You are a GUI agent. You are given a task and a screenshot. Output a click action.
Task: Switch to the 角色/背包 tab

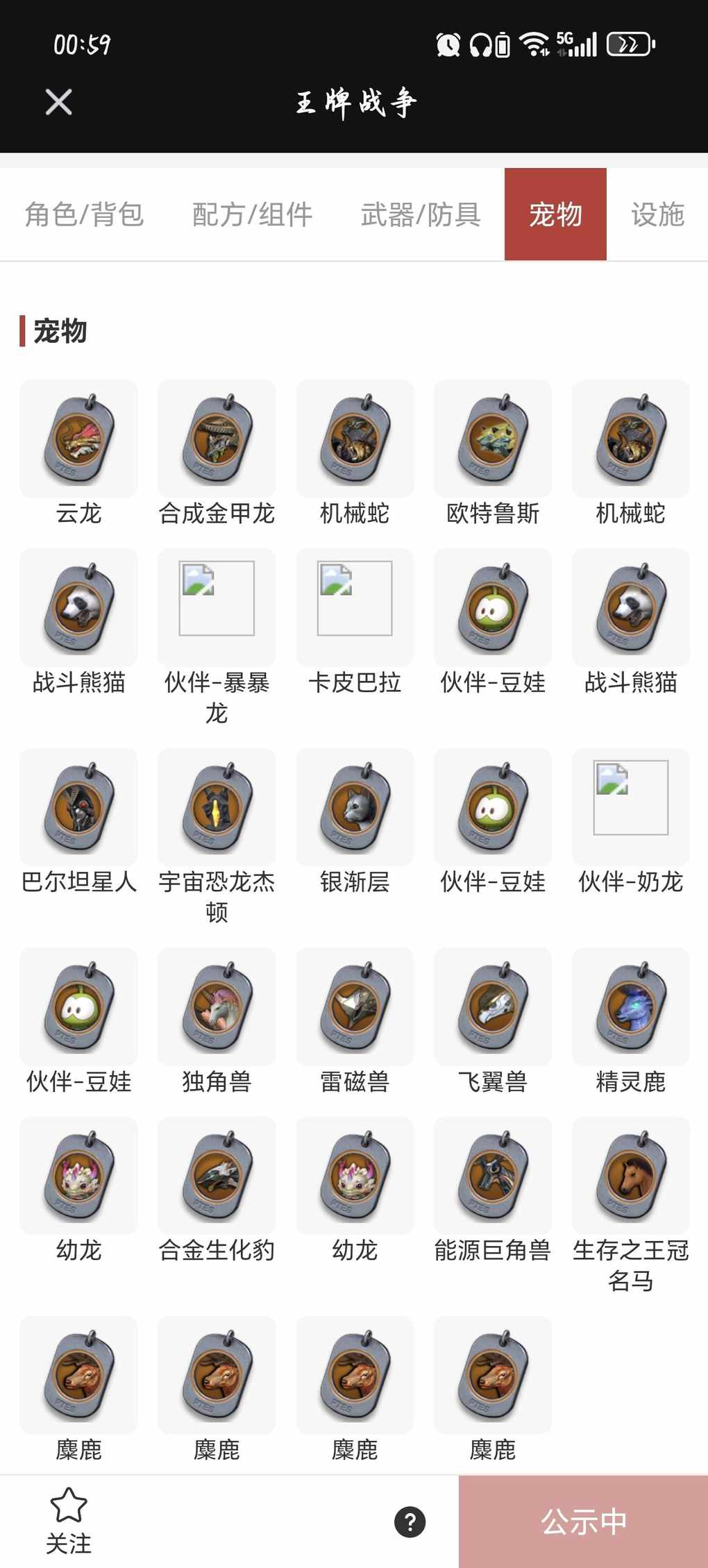(x=84, y=214)
